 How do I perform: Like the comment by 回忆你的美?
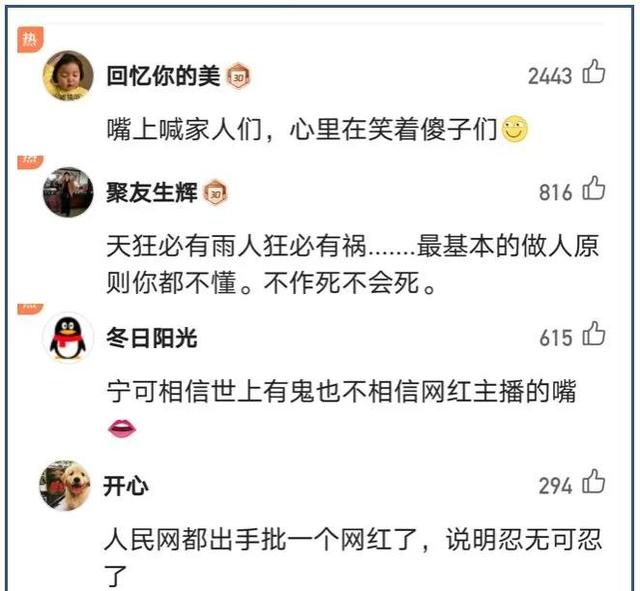[x=594, y=73]
